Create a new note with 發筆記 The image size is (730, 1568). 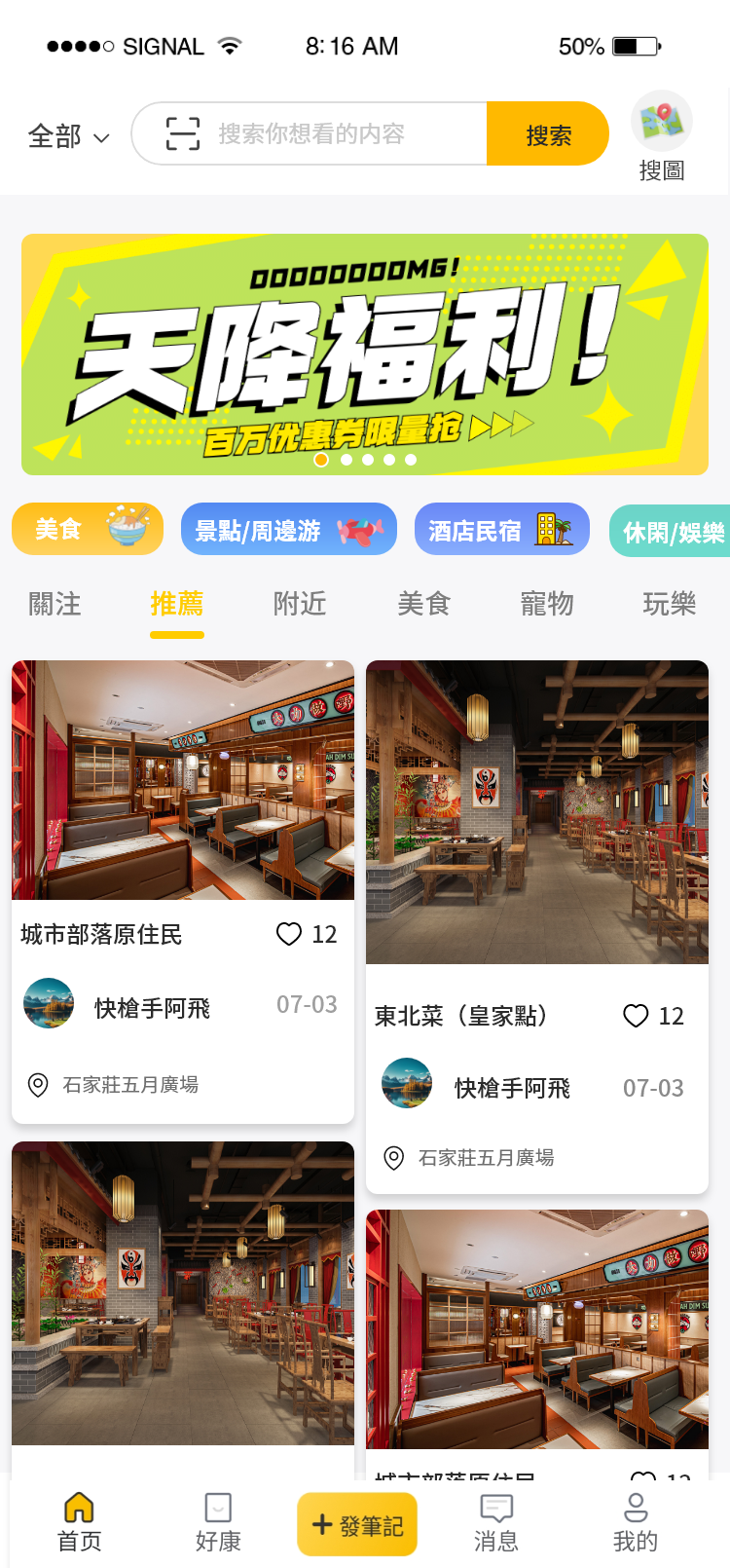[x=357, y=1524]
